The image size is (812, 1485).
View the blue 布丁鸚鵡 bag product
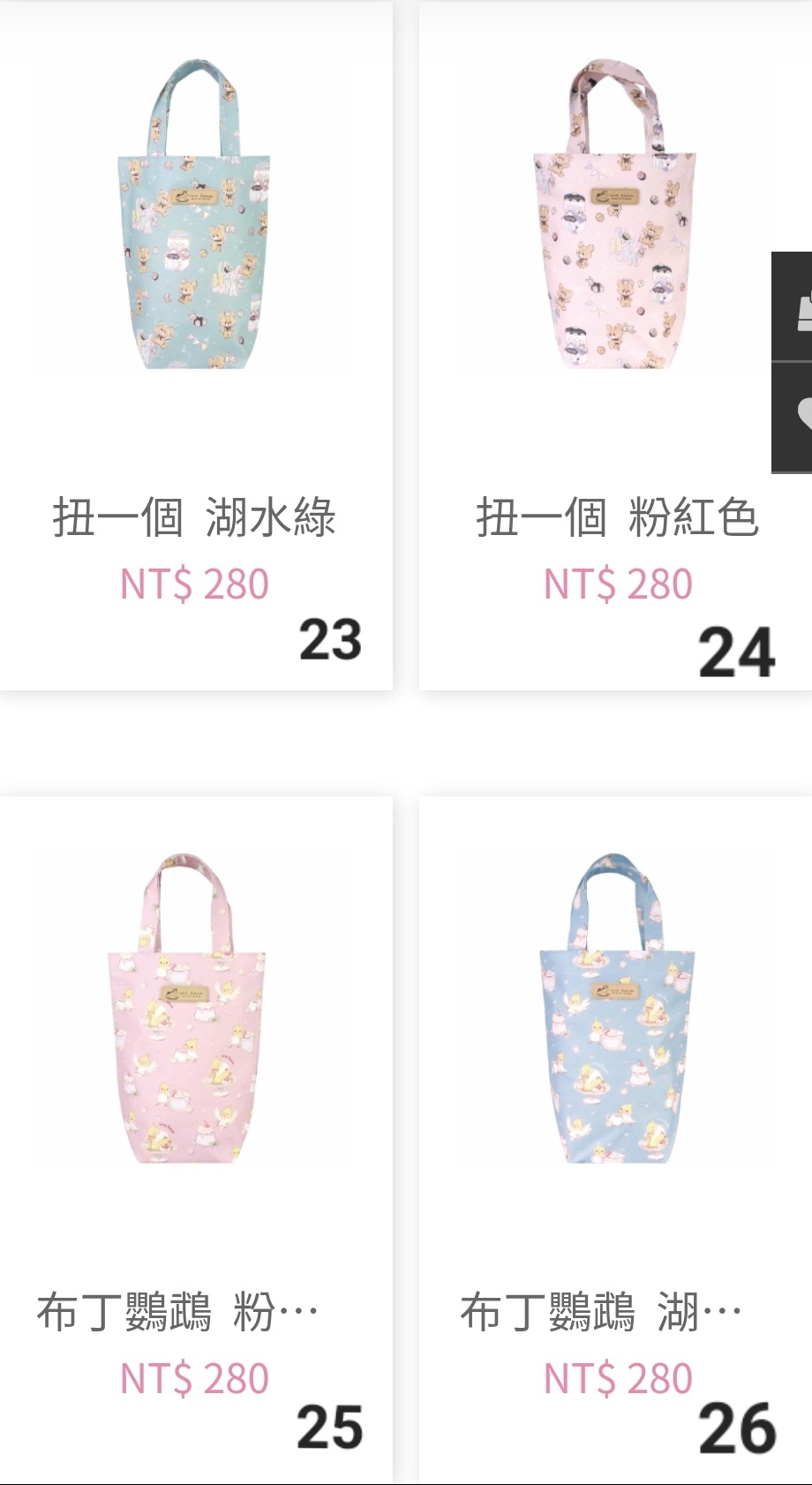pyautogui.click(x=615, y=1141)
